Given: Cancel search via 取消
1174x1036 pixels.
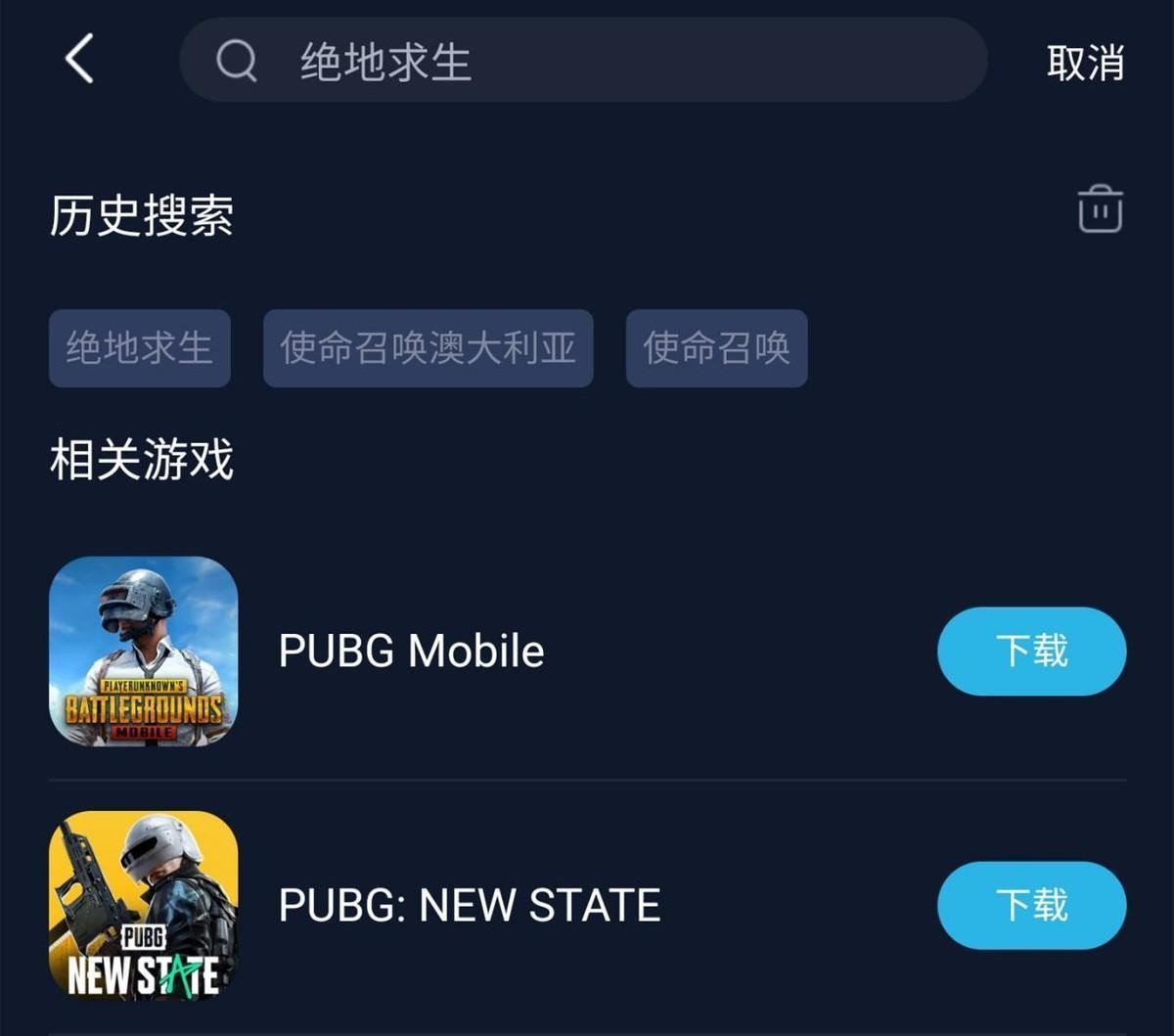Looking at the screenshot, I should [1085, 63].
